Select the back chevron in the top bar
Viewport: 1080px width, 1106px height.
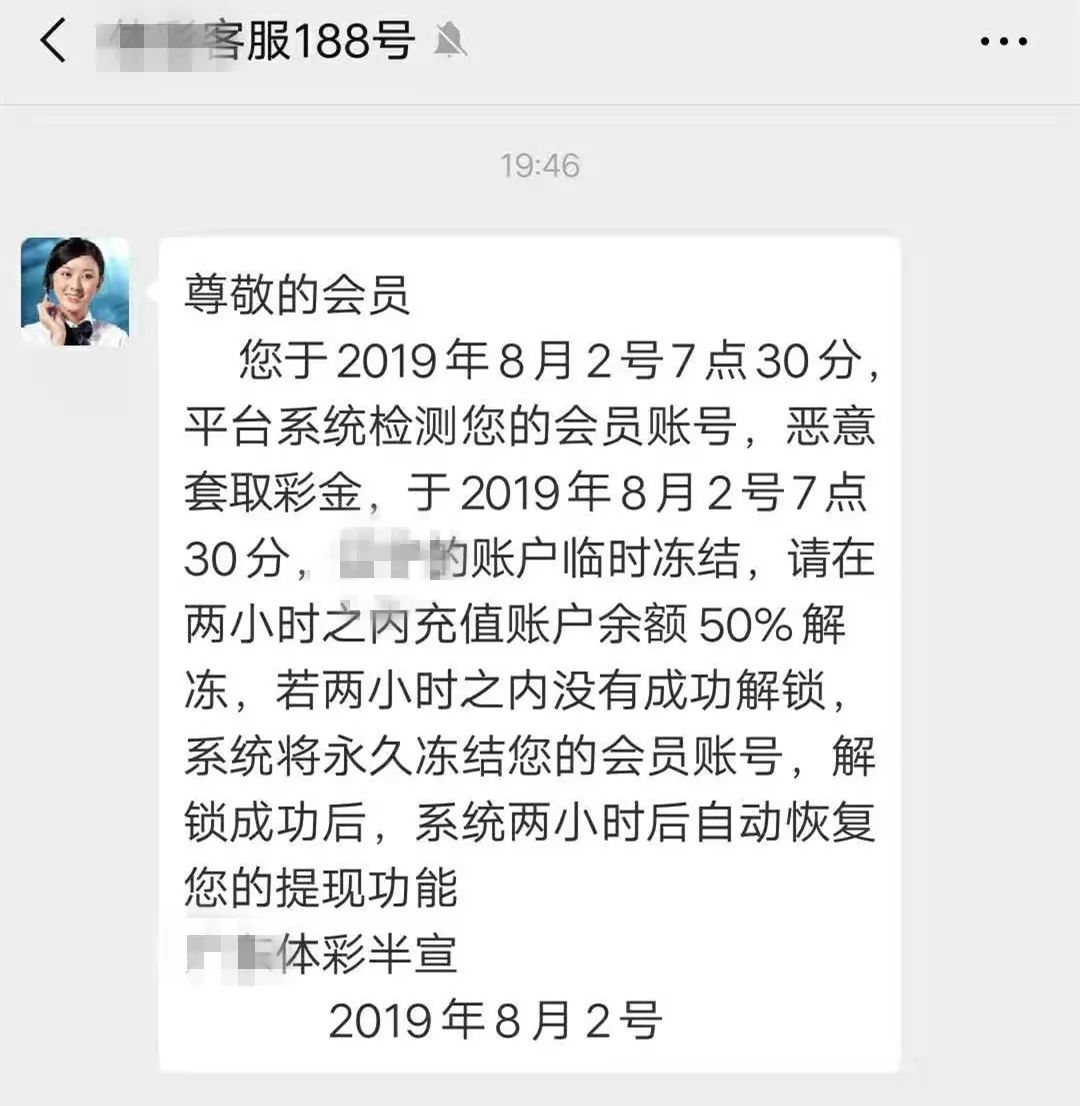(x=52, y=40)
